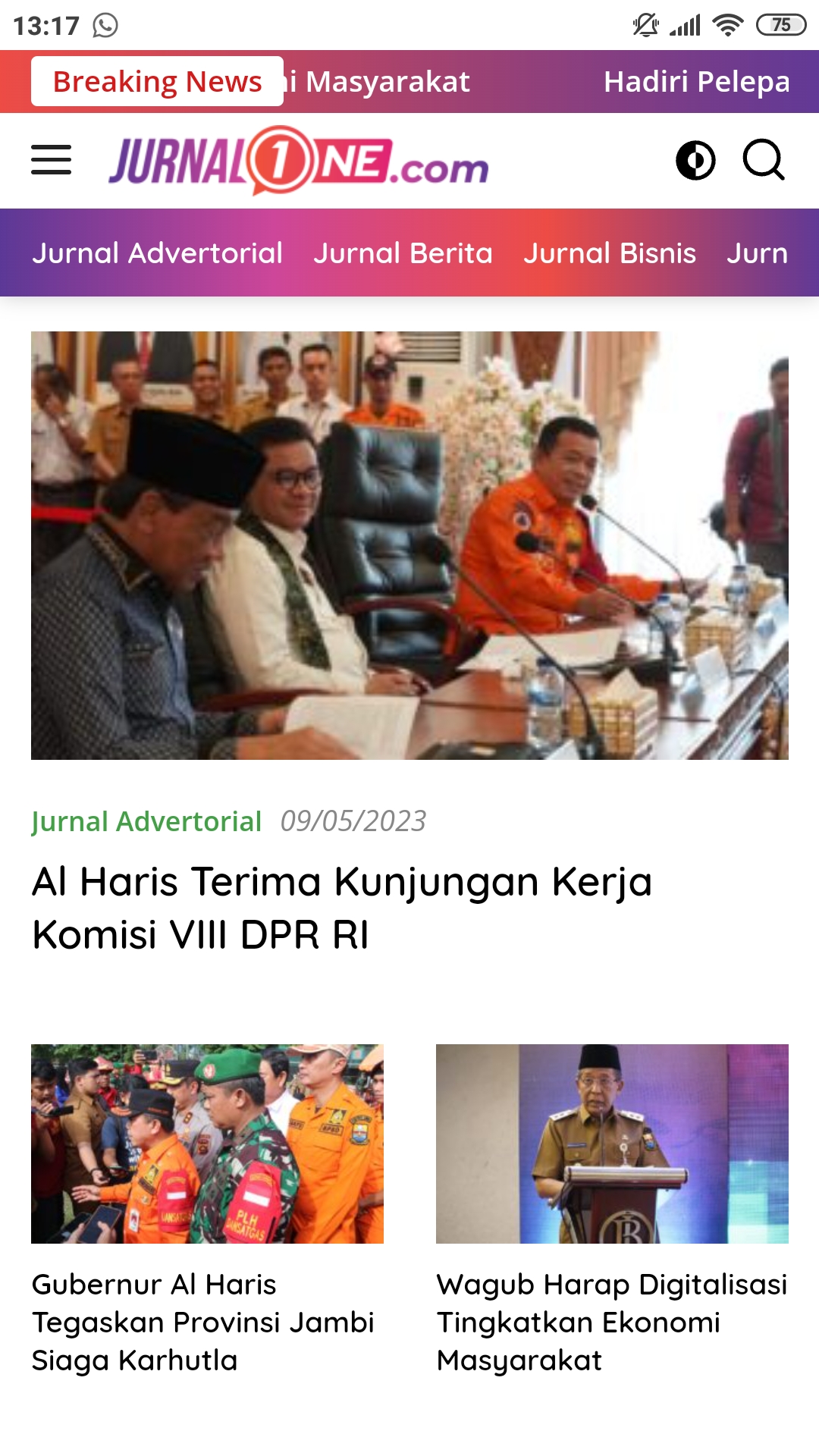
Task: Open the Komisi VIII DPR RI meeting photo
Action: (x=409, y=545)
